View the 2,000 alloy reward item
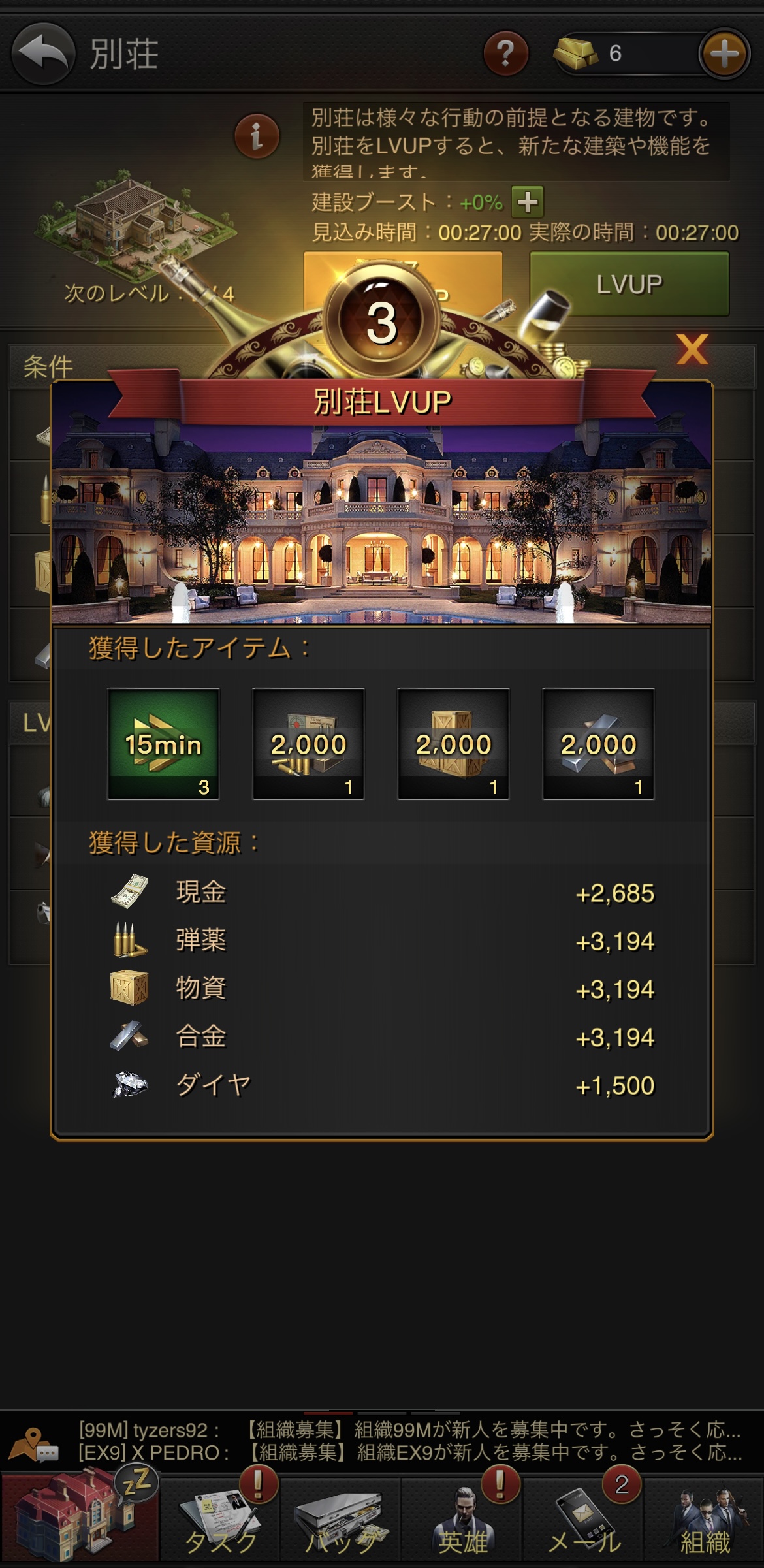Screen dimensions: 764x1568 [x=598, y=744]
